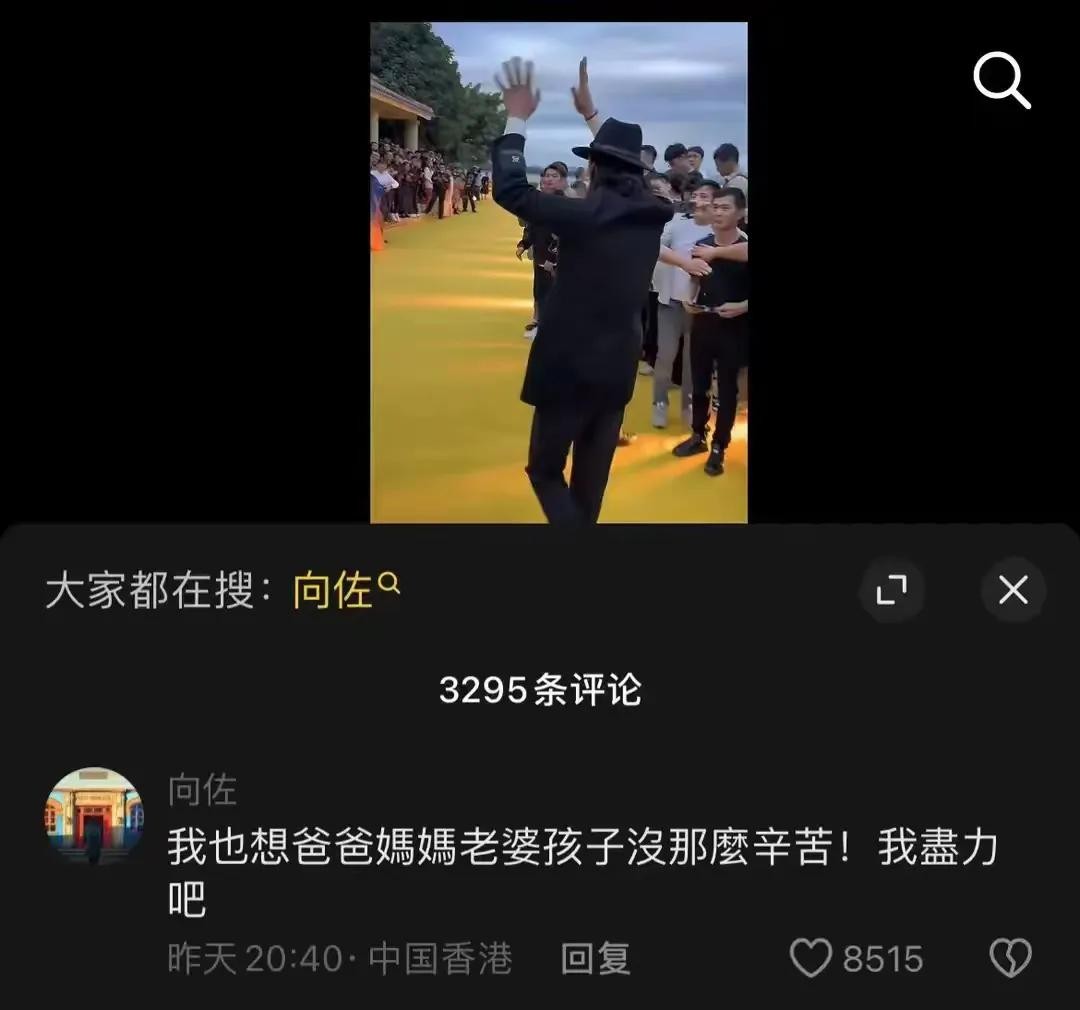
Task: Like 向佐's comment
Action: coord(811,958)
